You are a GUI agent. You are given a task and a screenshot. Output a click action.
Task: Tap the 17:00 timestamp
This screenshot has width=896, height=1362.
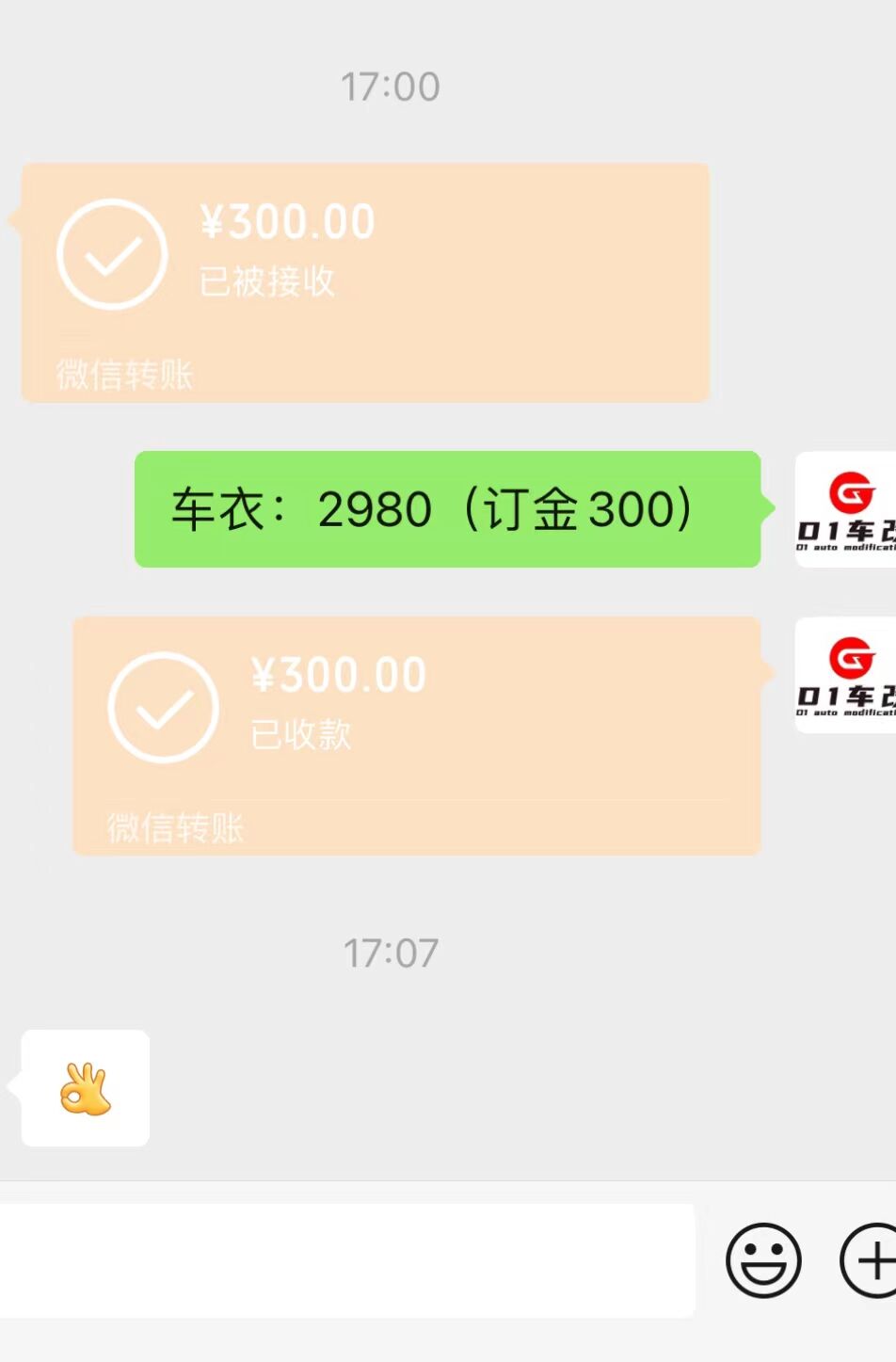(x=390, y=86)
